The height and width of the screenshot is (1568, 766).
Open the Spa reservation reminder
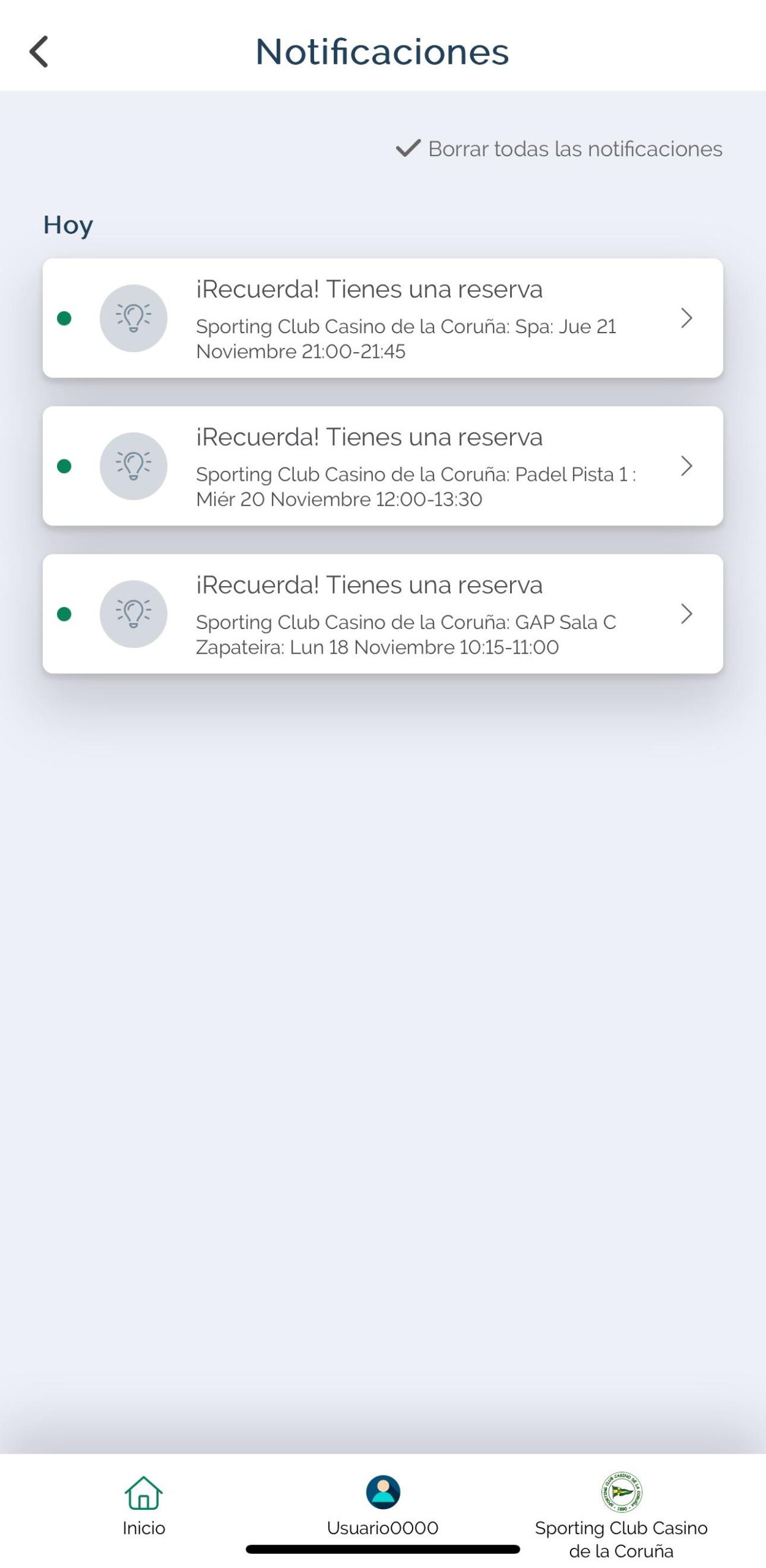(x=383, y=318)
